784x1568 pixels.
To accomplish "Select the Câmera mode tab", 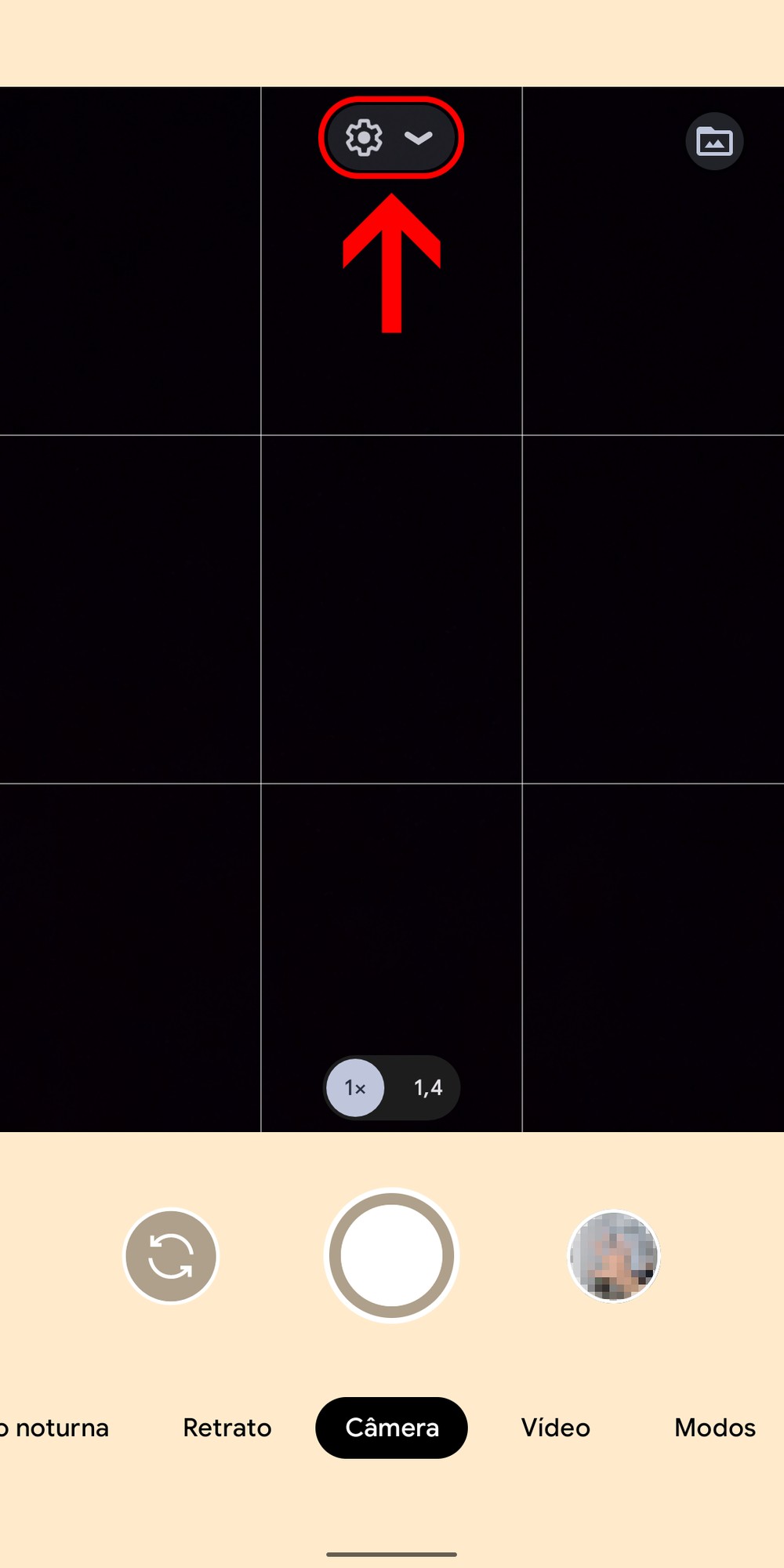I will (x=391, y=1428).
